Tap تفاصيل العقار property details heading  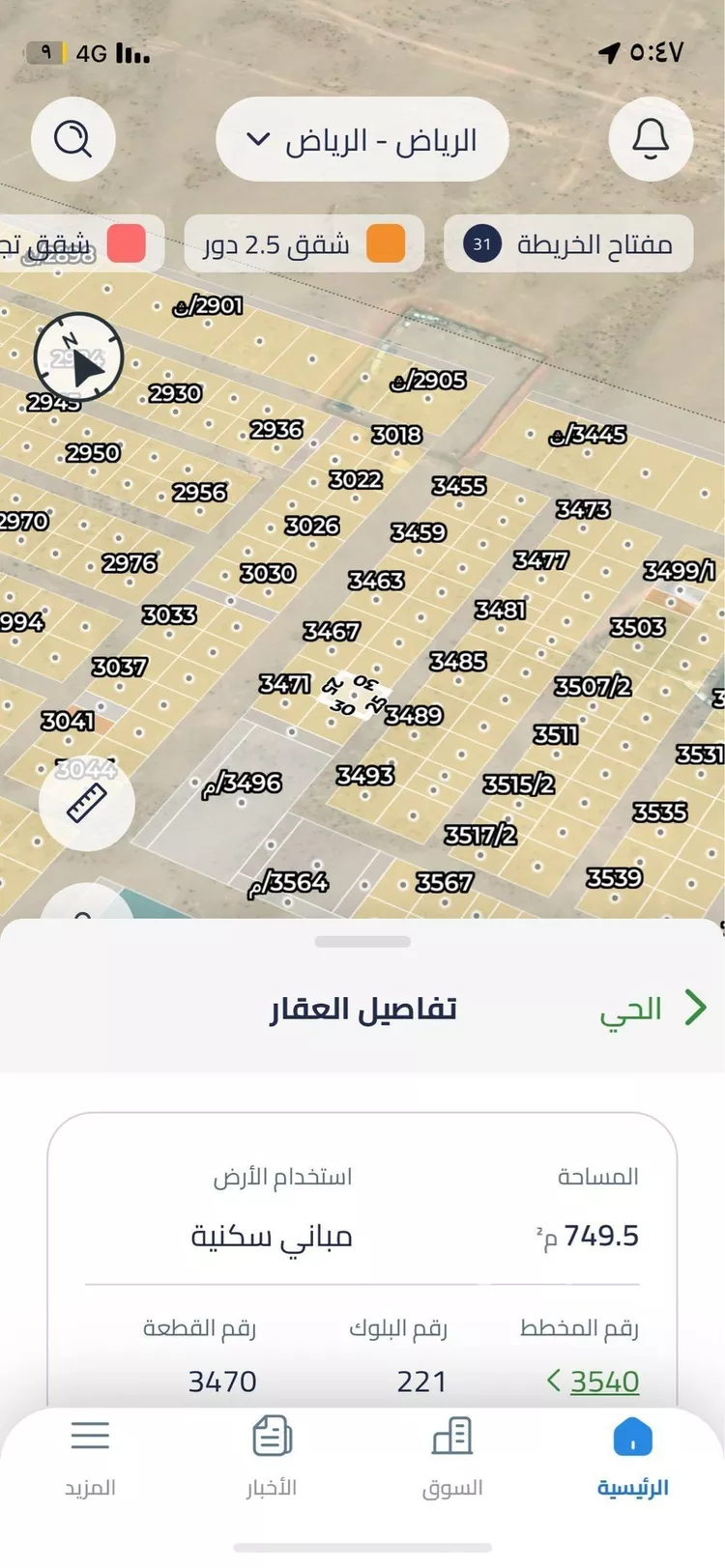362,1008
